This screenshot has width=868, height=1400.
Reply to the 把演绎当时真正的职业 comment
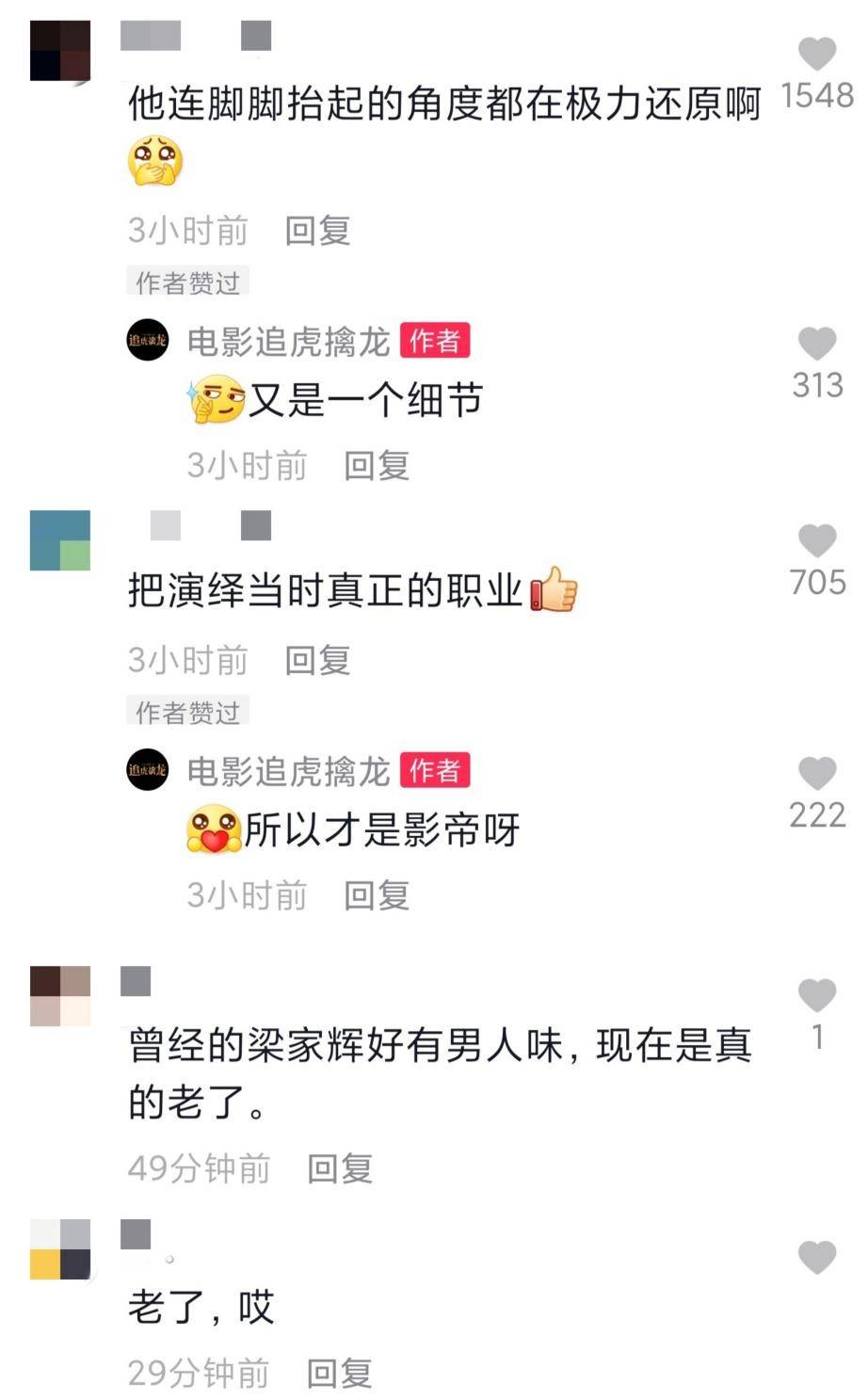point(317,660)
